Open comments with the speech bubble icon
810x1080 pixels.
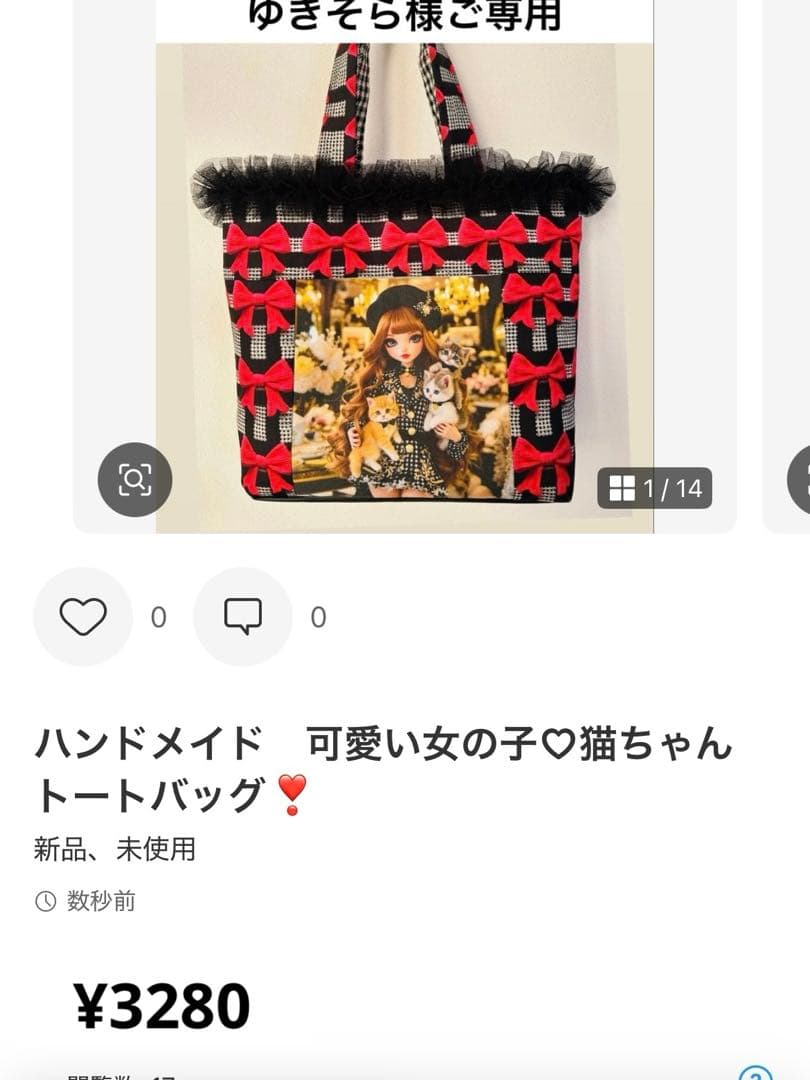[x=243, y=617]
